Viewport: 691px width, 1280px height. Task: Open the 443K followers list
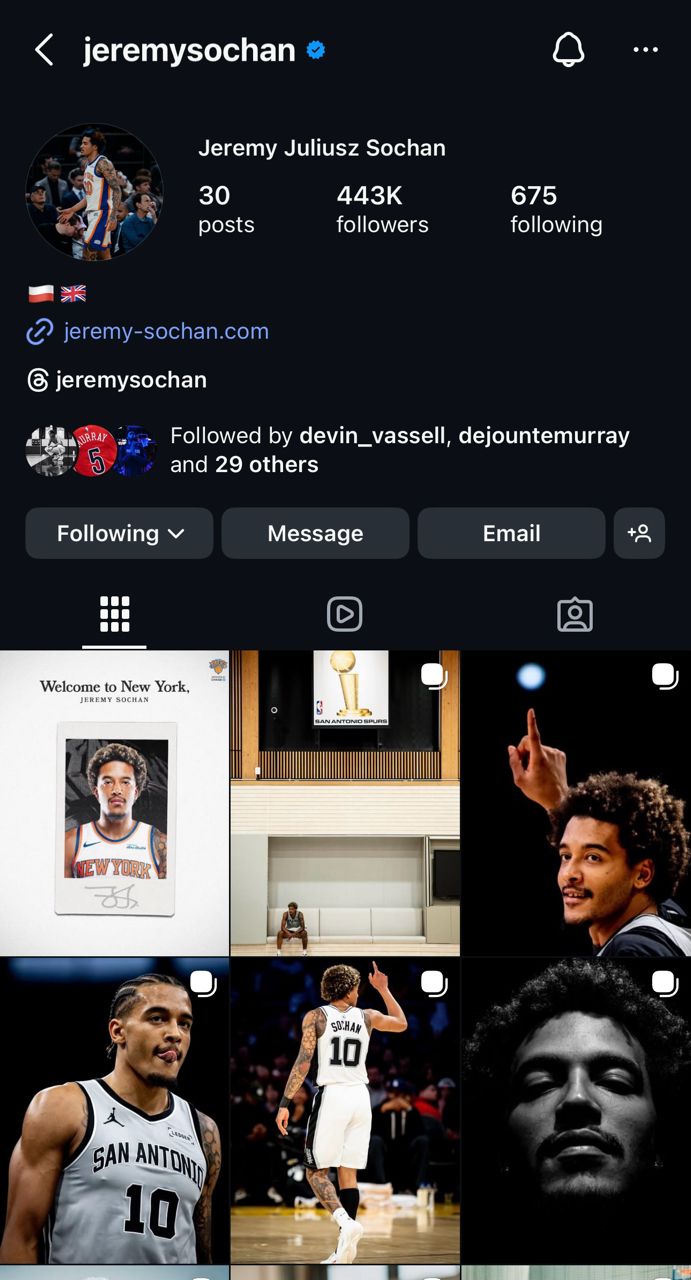[382, 209]
